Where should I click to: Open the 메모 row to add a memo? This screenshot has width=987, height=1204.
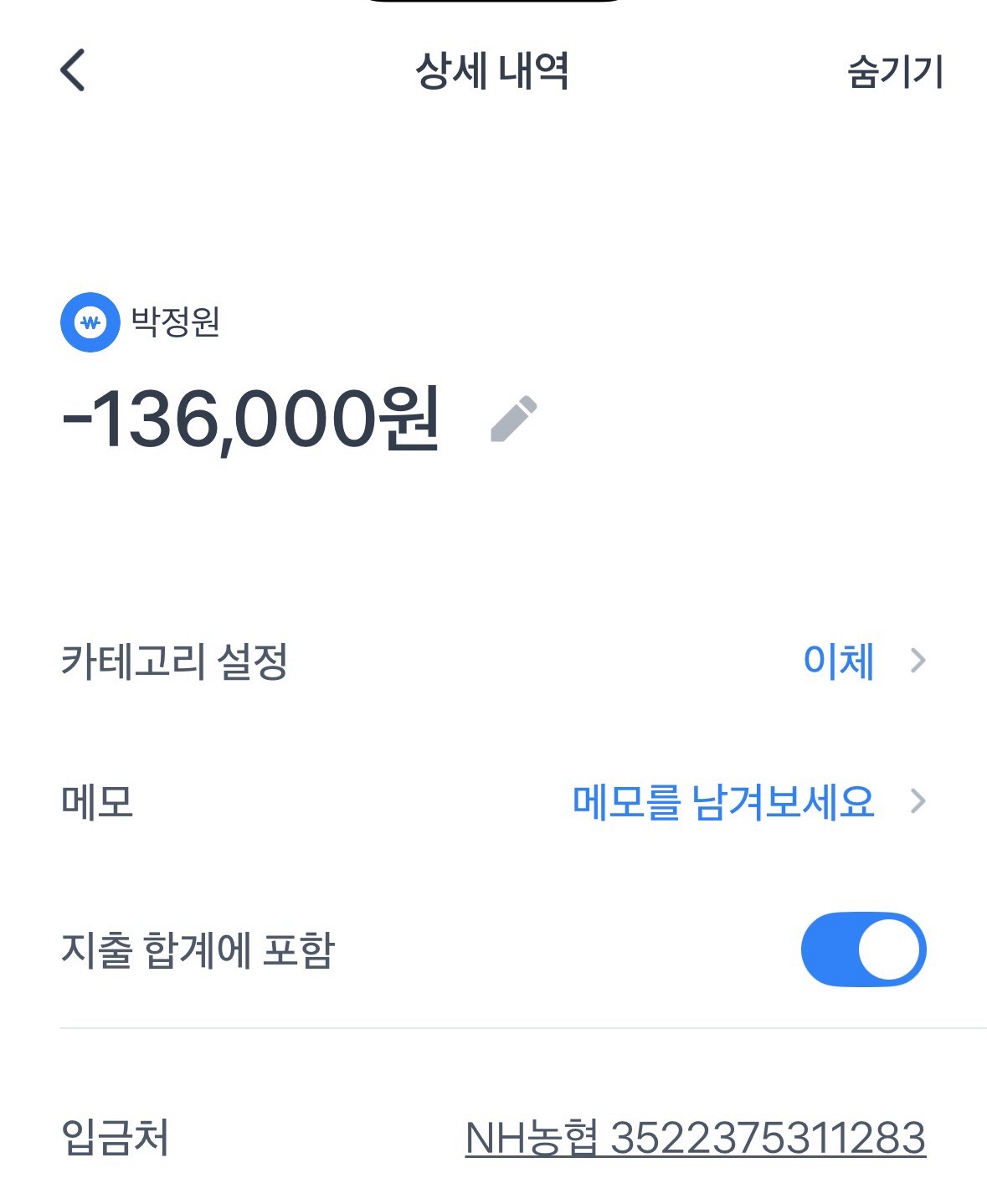494,801
